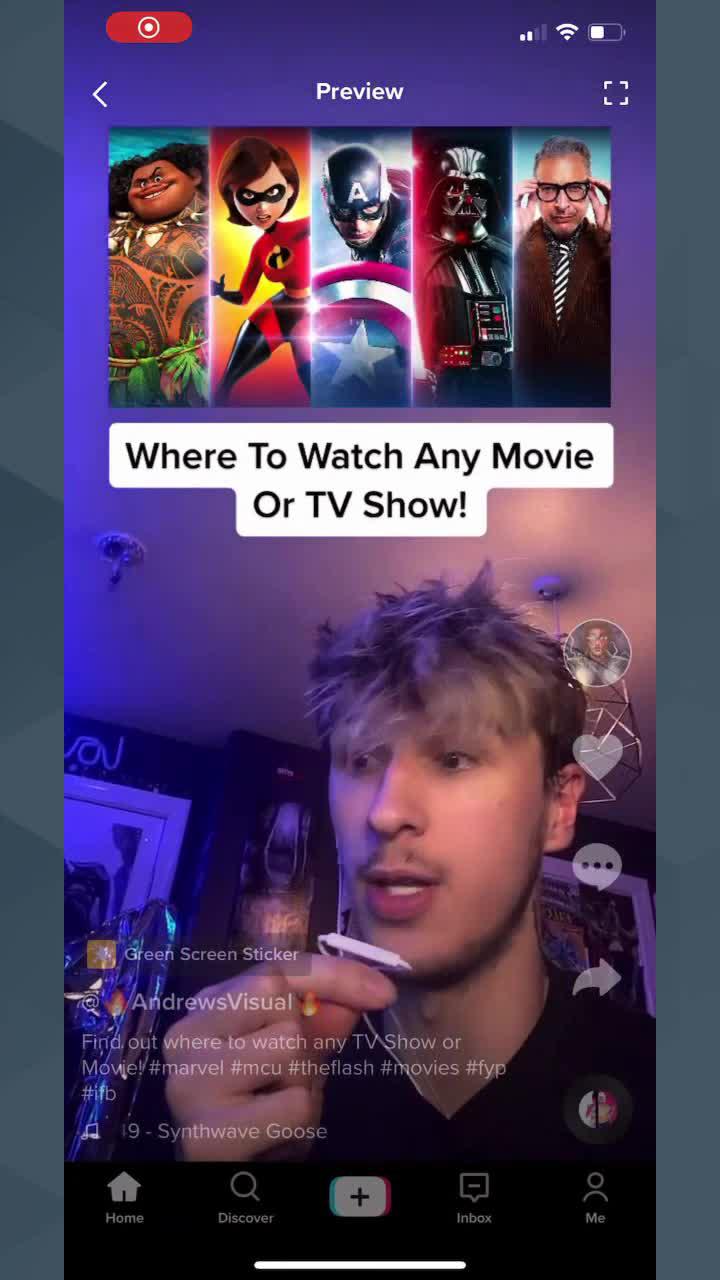Viewport: 720px width, 1280px height.
Task: Open the creator's profile avatar
Action: [597, 652]
